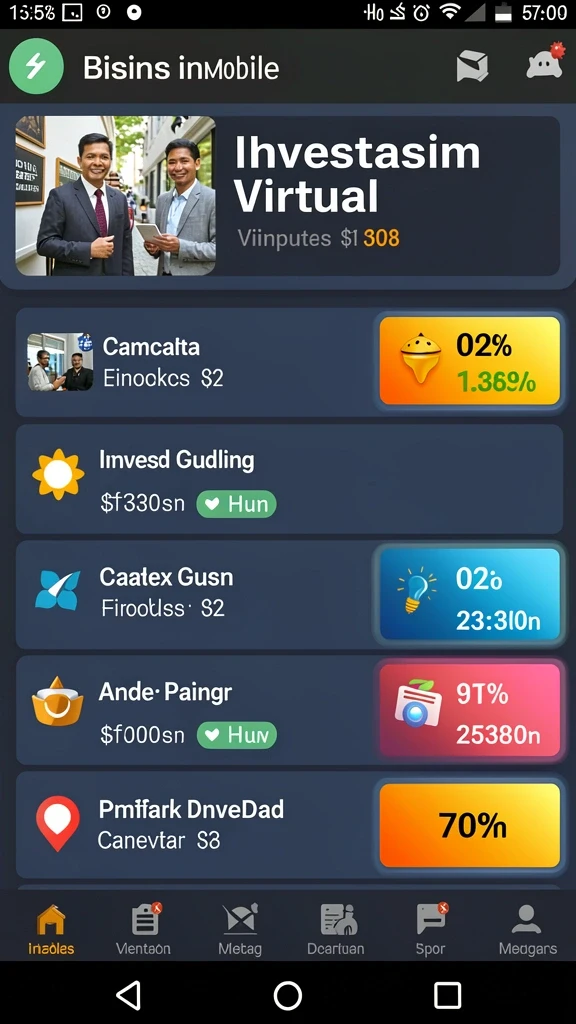The image size is (576, 1024).
Task: Open the Ihvestasim Virtual banner card
Action: click(287, 196)
